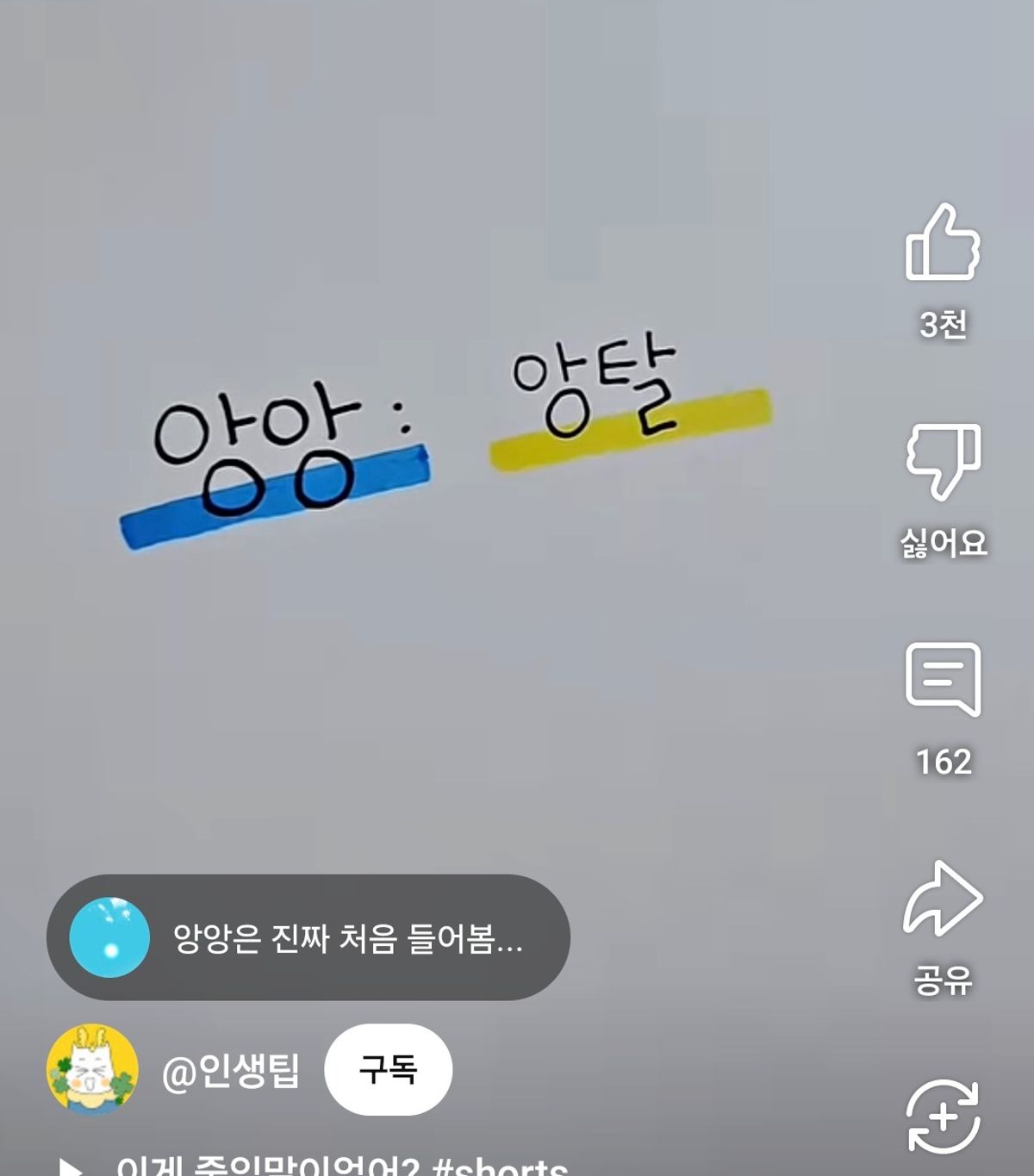Image resolution: width=1034 pixels, height=1176 pixels.
Task: Open the @인생팁 channel avatar
Action: click(92, 1069)
